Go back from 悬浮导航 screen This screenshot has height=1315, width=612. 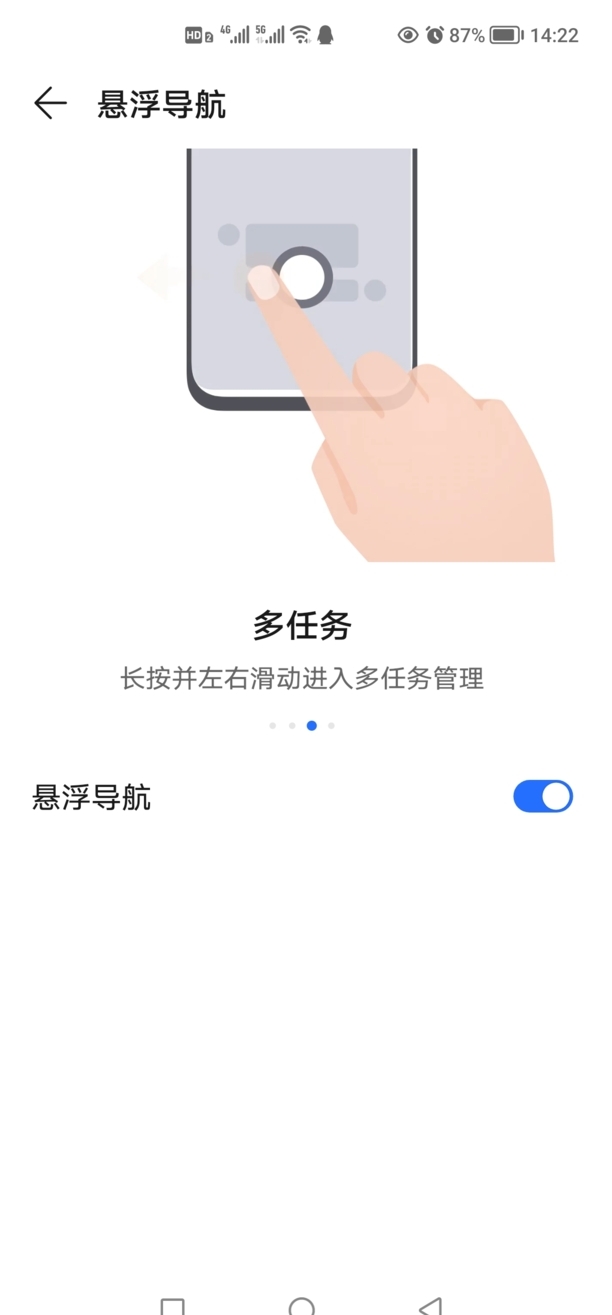[49, 104]
